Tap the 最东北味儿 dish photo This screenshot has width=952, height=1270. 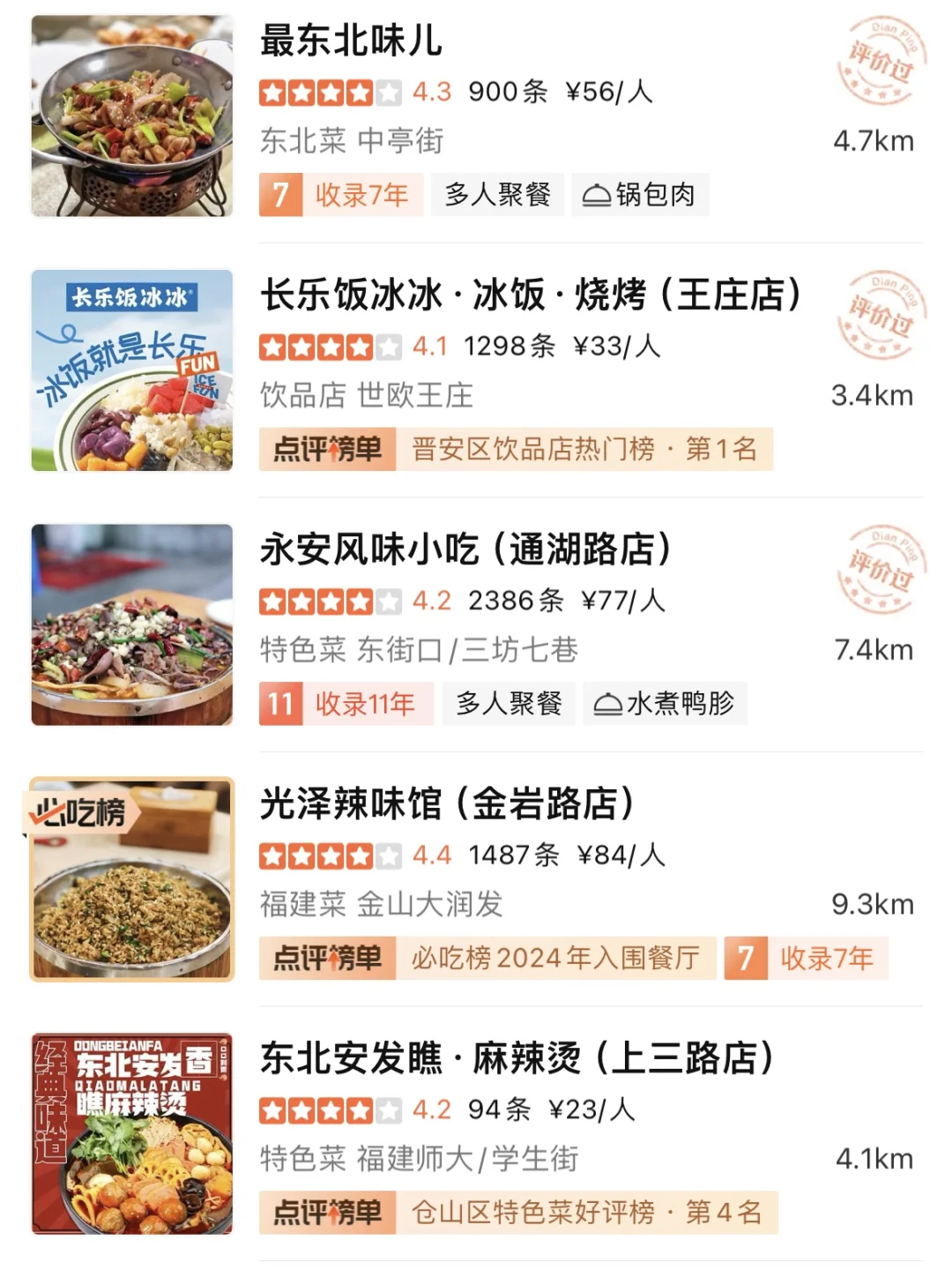[x=131, y=115]
